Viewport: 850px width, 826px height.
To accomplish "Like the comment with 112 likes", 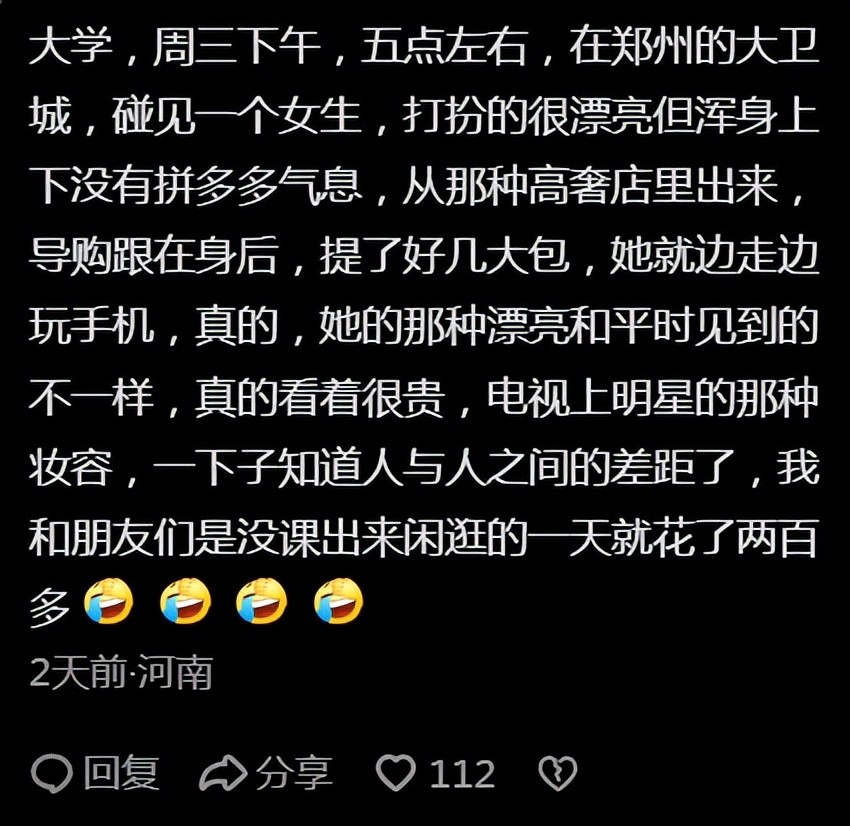I will (396, 773).
